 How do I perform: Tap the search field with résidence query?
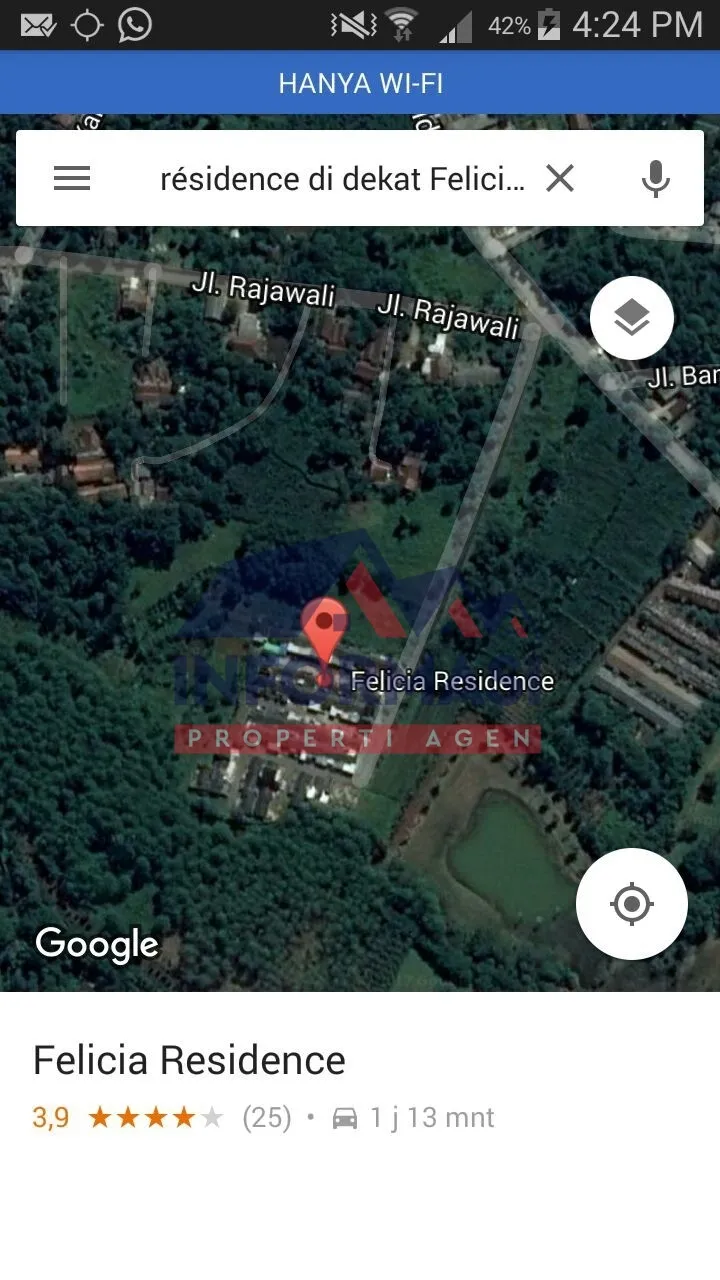click(x=342, y=179)
